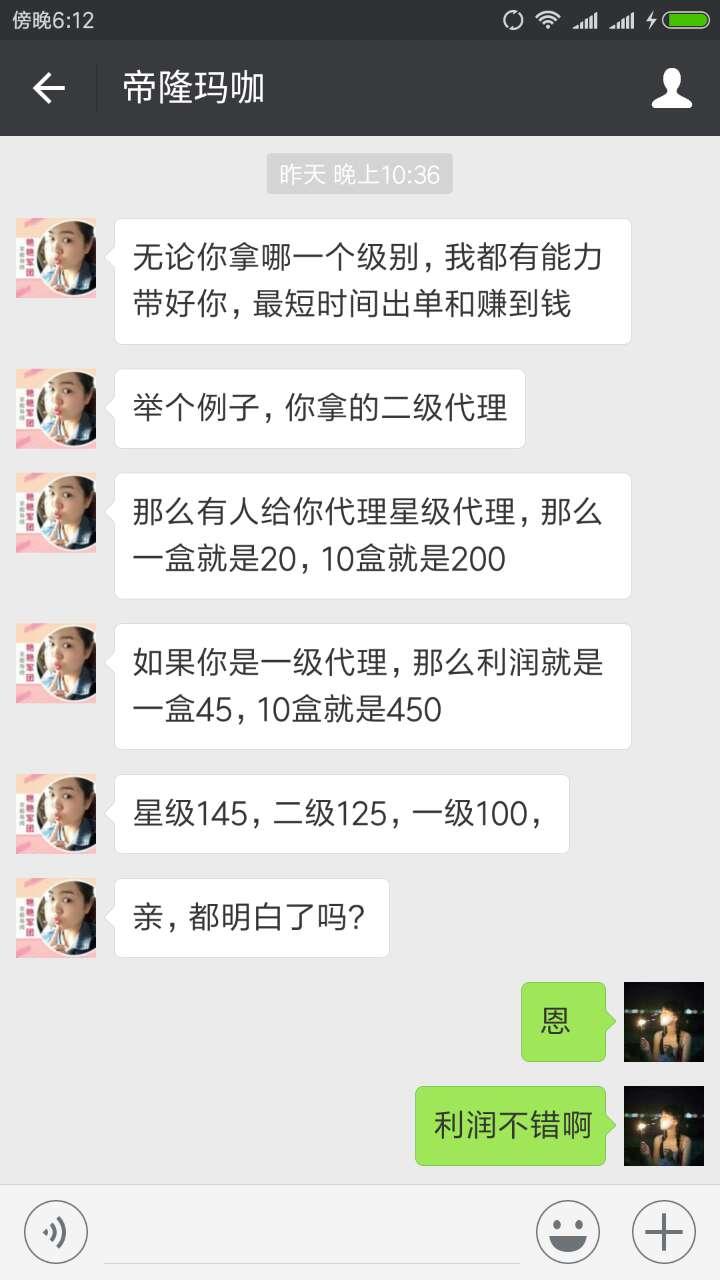Open the plus attachments menu
The image size is (720, 1280).
(x=663, y=1231)
